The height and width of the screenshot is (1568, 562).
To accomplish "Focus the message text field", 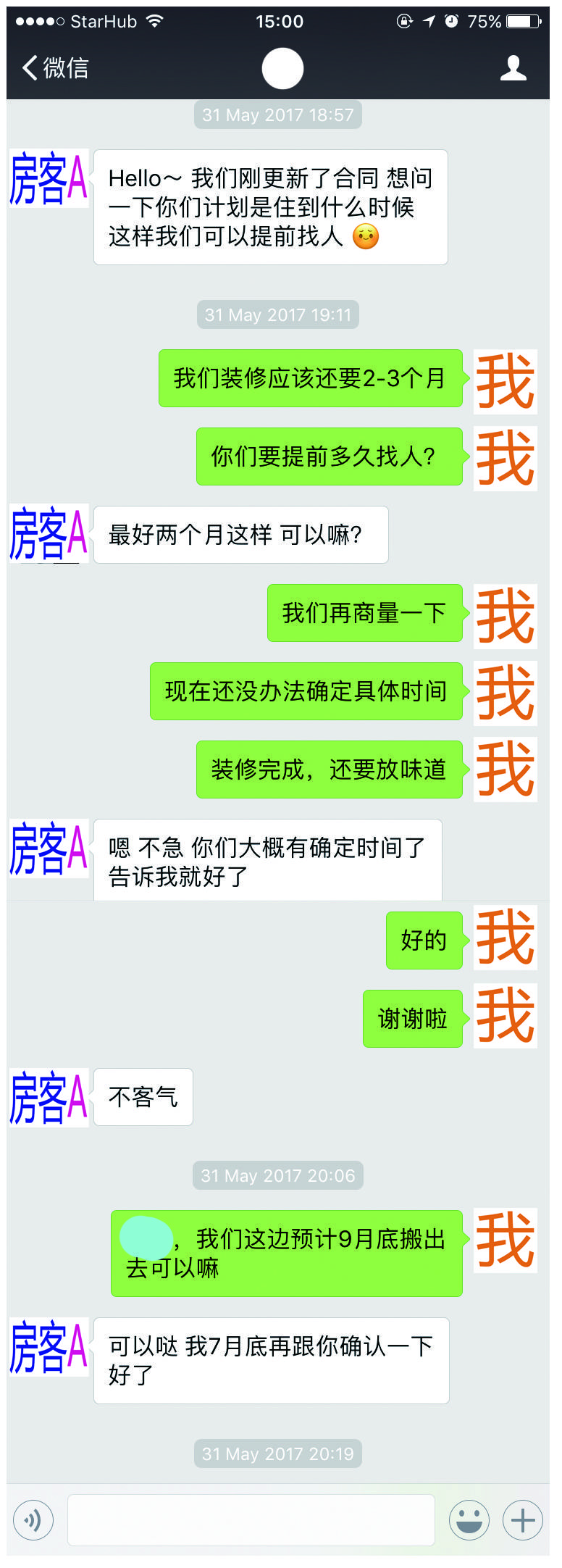I will (251, 1519).
